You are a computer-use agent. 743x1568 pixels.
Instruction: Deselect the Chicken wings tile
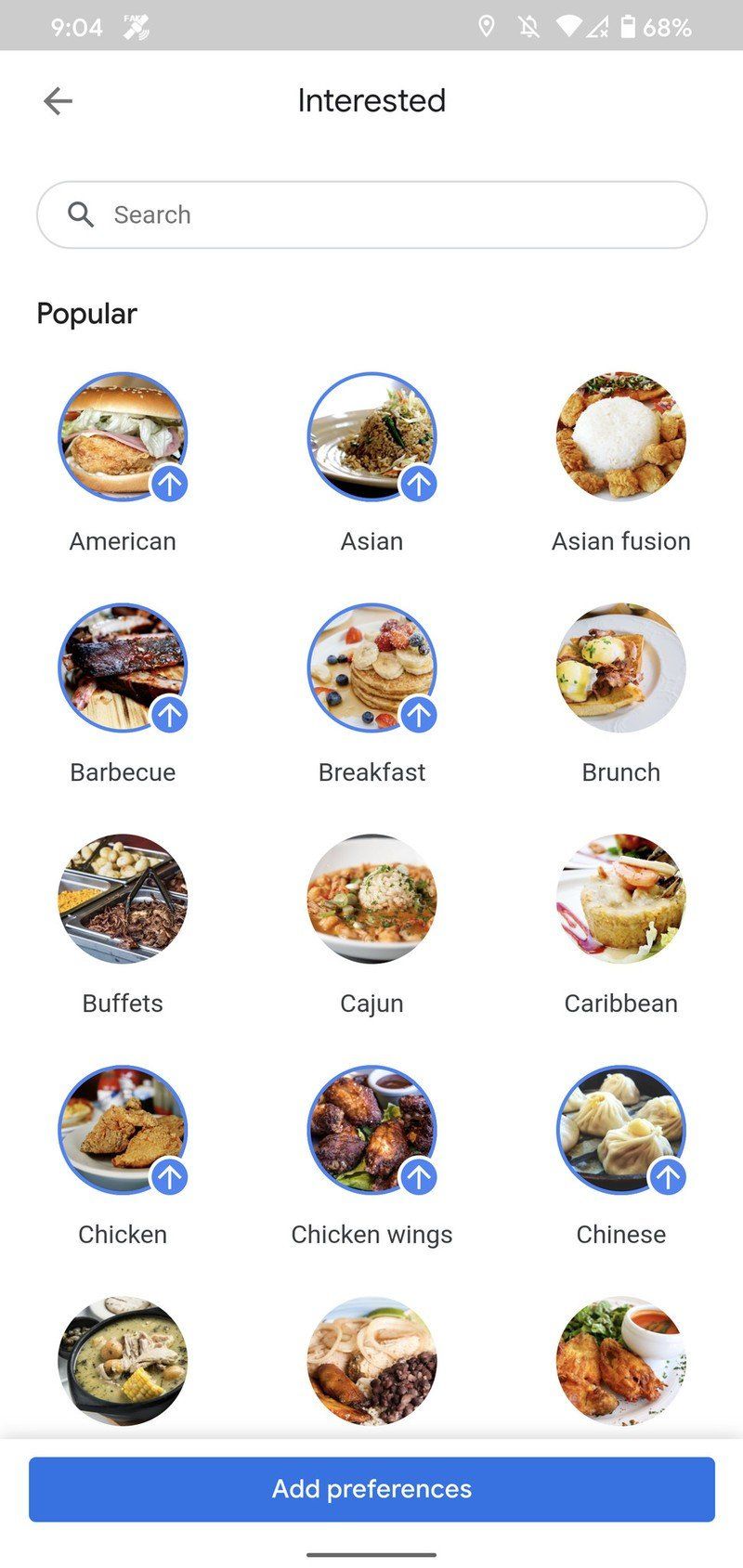click(x=371, y=1129)
